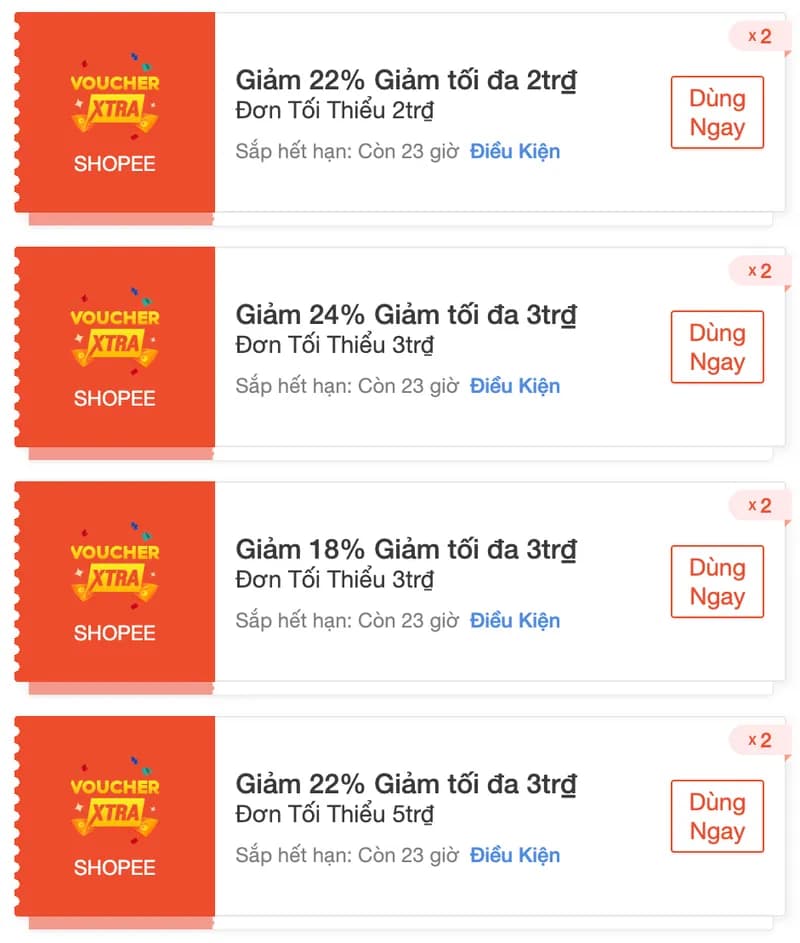Screen dimensions: 800x943
Task: View Điều Kiện of the Giảm 24% voucher
Action: coord(515,386)
